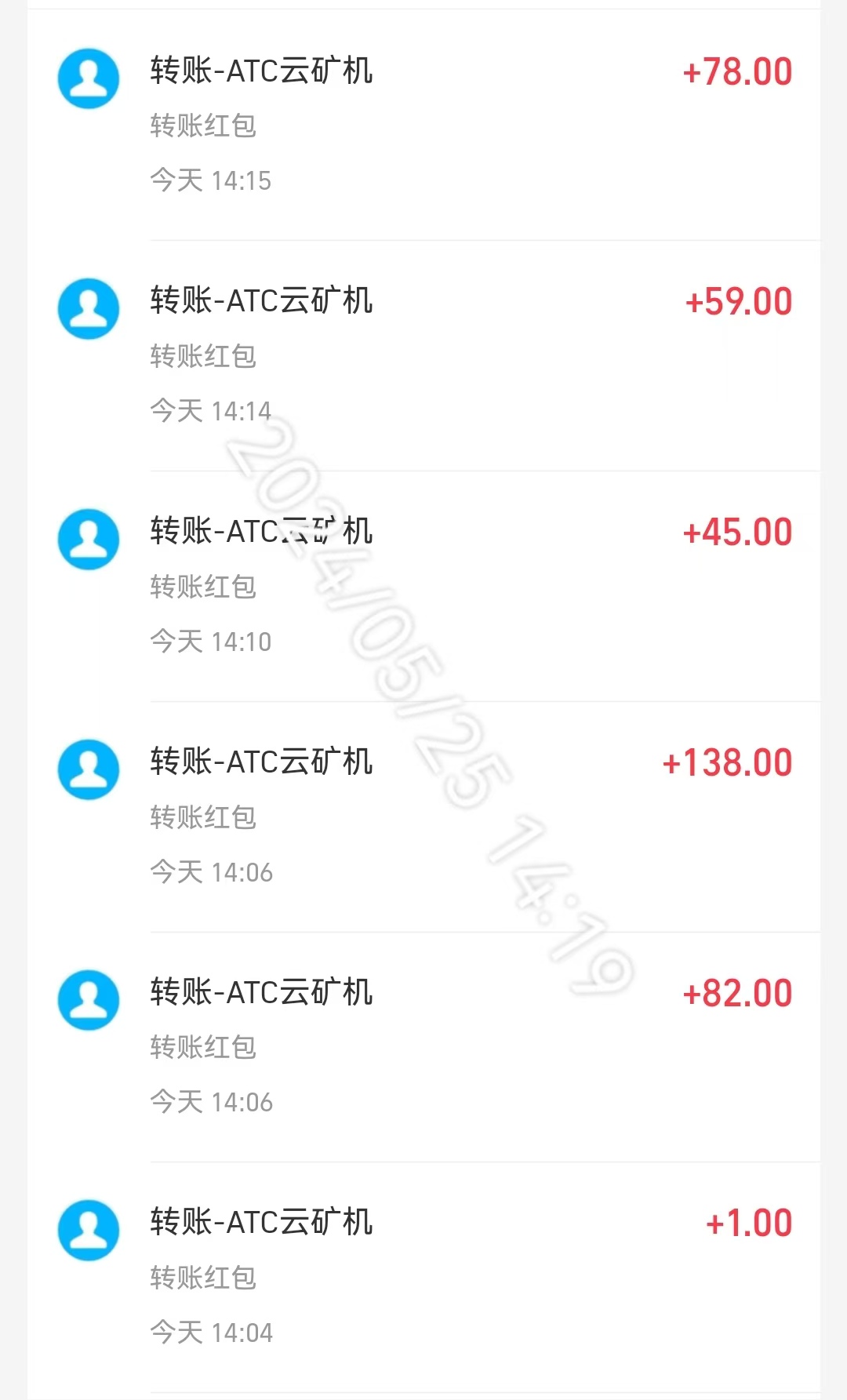
Task: Open the 转账-ATC云矿机 record at 14:15
Action: pos(263,71)
